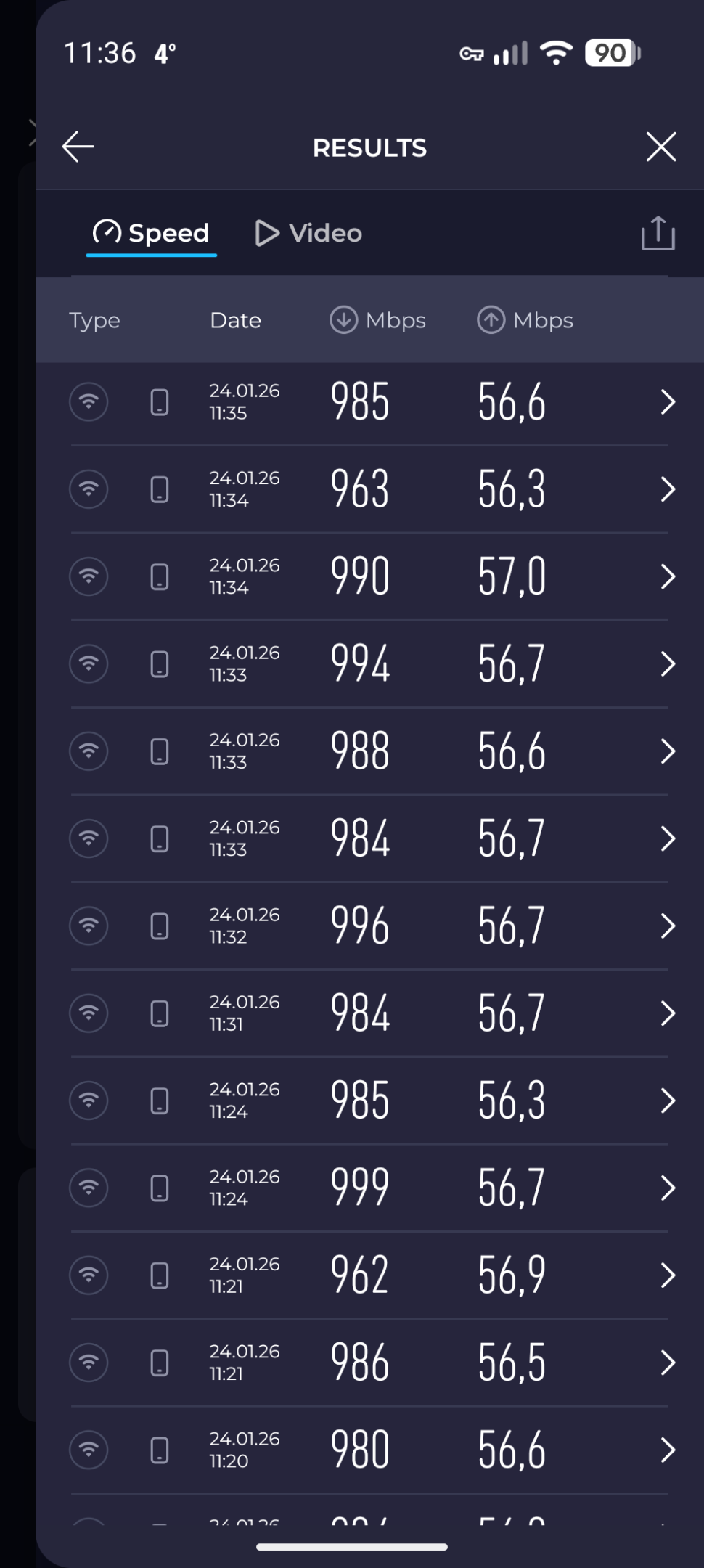View details of the 990 Mbps result
Viewport: 704px width, 1568px height.
(x=369, y=577)
